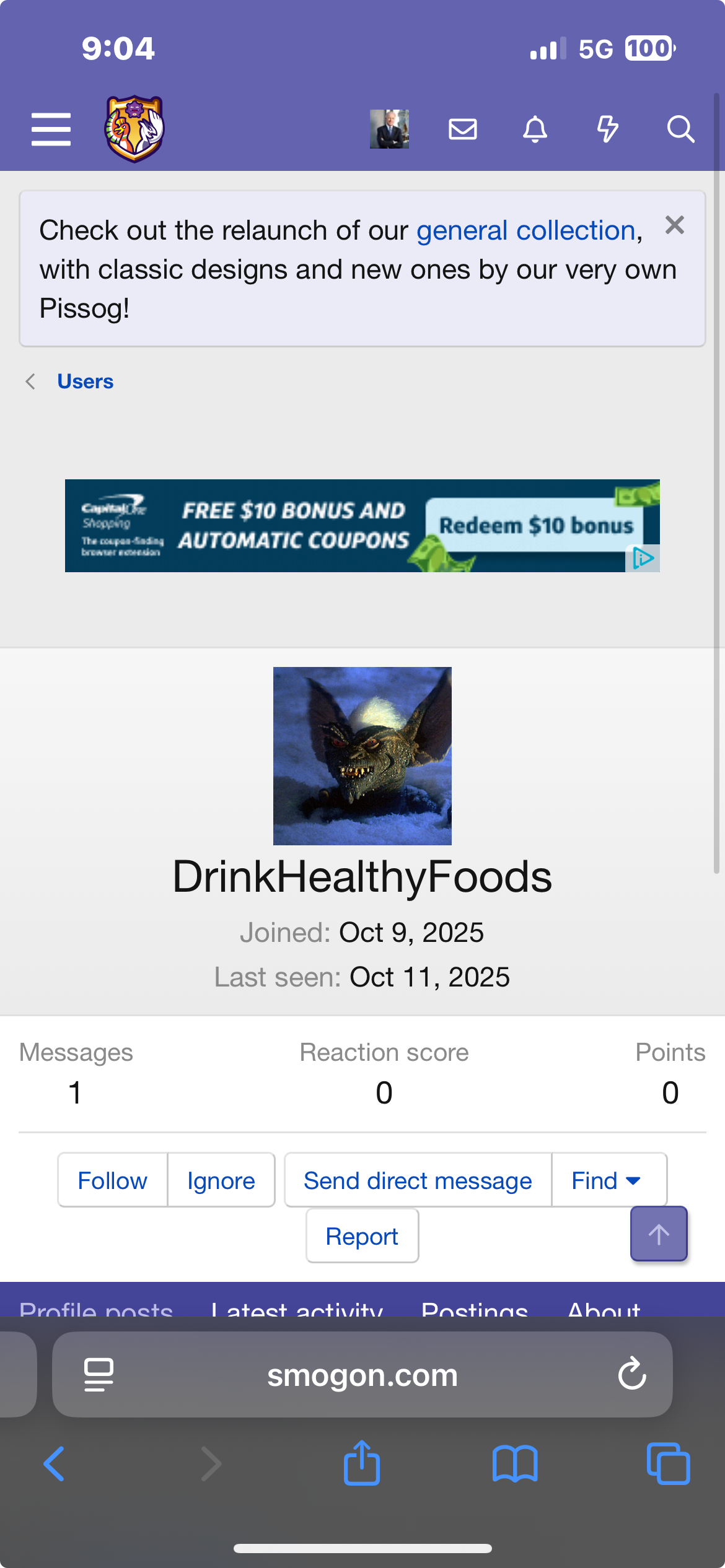This screenshot has height=1568, width=725.
Task: Open the Capital One Shopping ad banner
Action: coord(362,525)
